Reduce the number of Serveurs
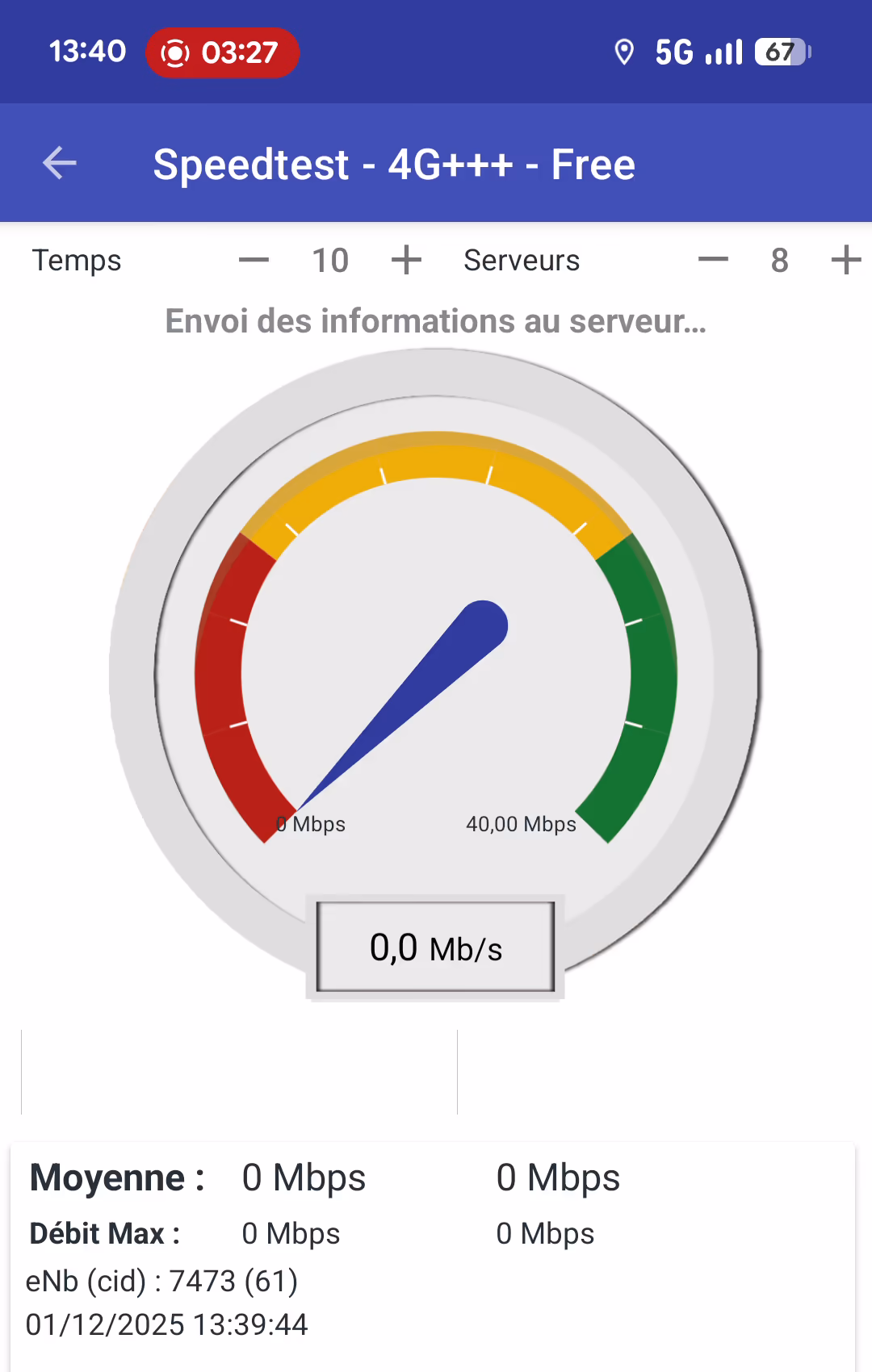This screenshot has width=872, height=1372. click(713, 260)
